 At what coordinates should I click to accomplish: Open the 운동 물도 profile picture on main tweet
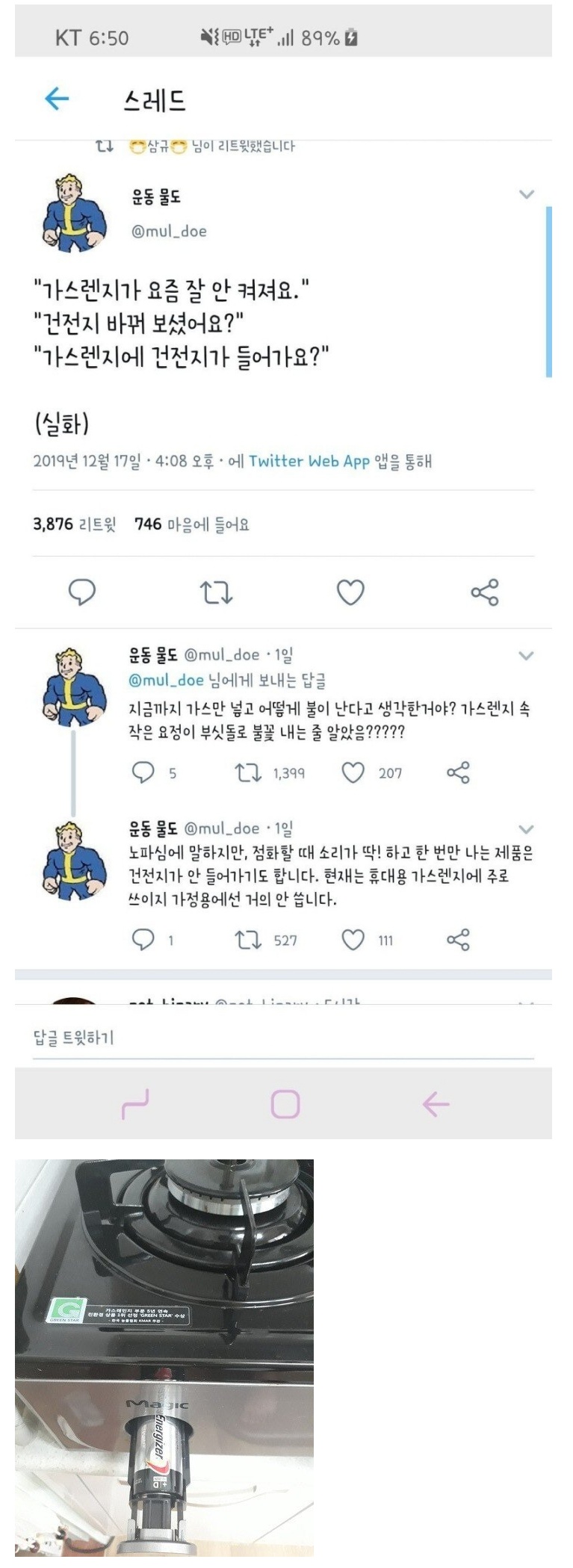coord(75,214)
